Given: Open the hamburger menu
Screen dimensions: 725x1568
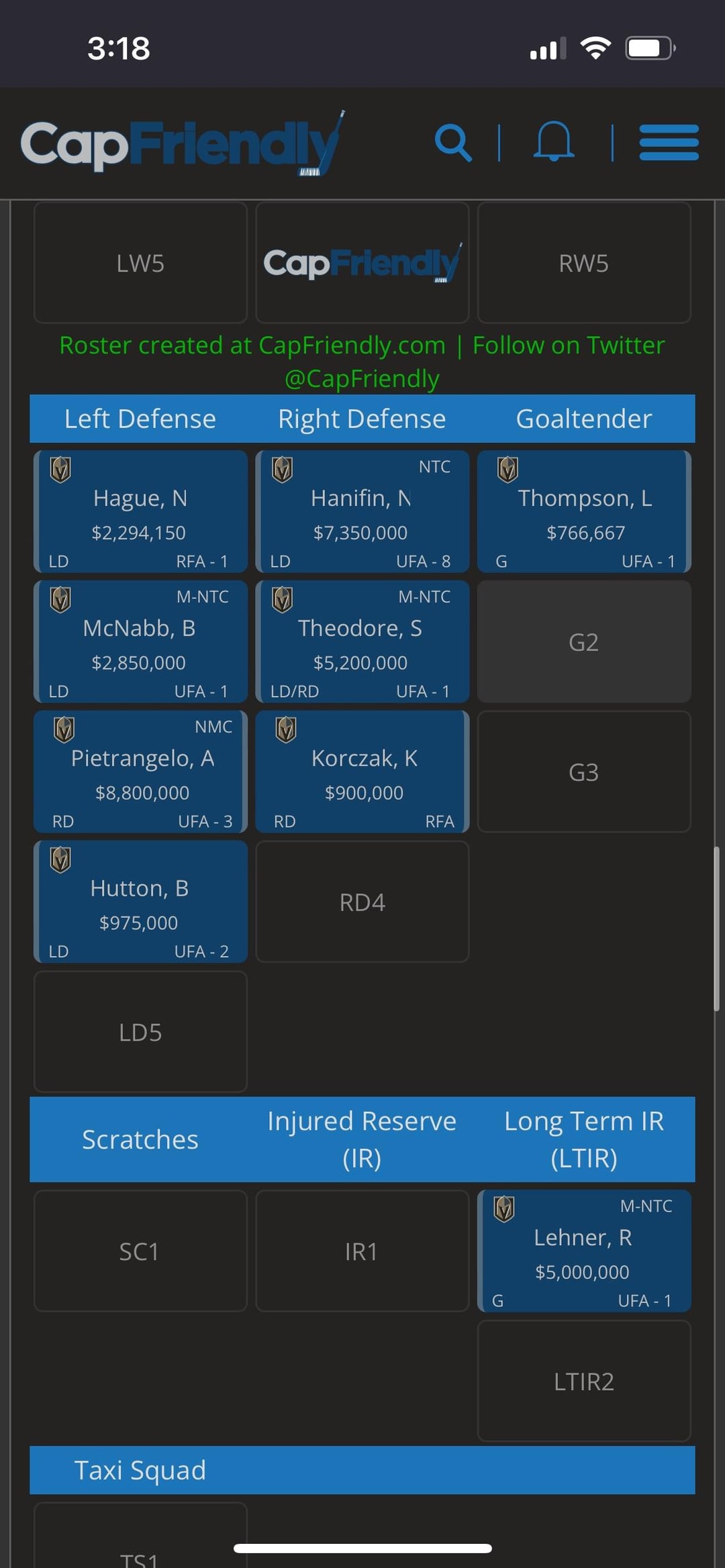Looking at the screenshot, I should (x=669, y=142).
